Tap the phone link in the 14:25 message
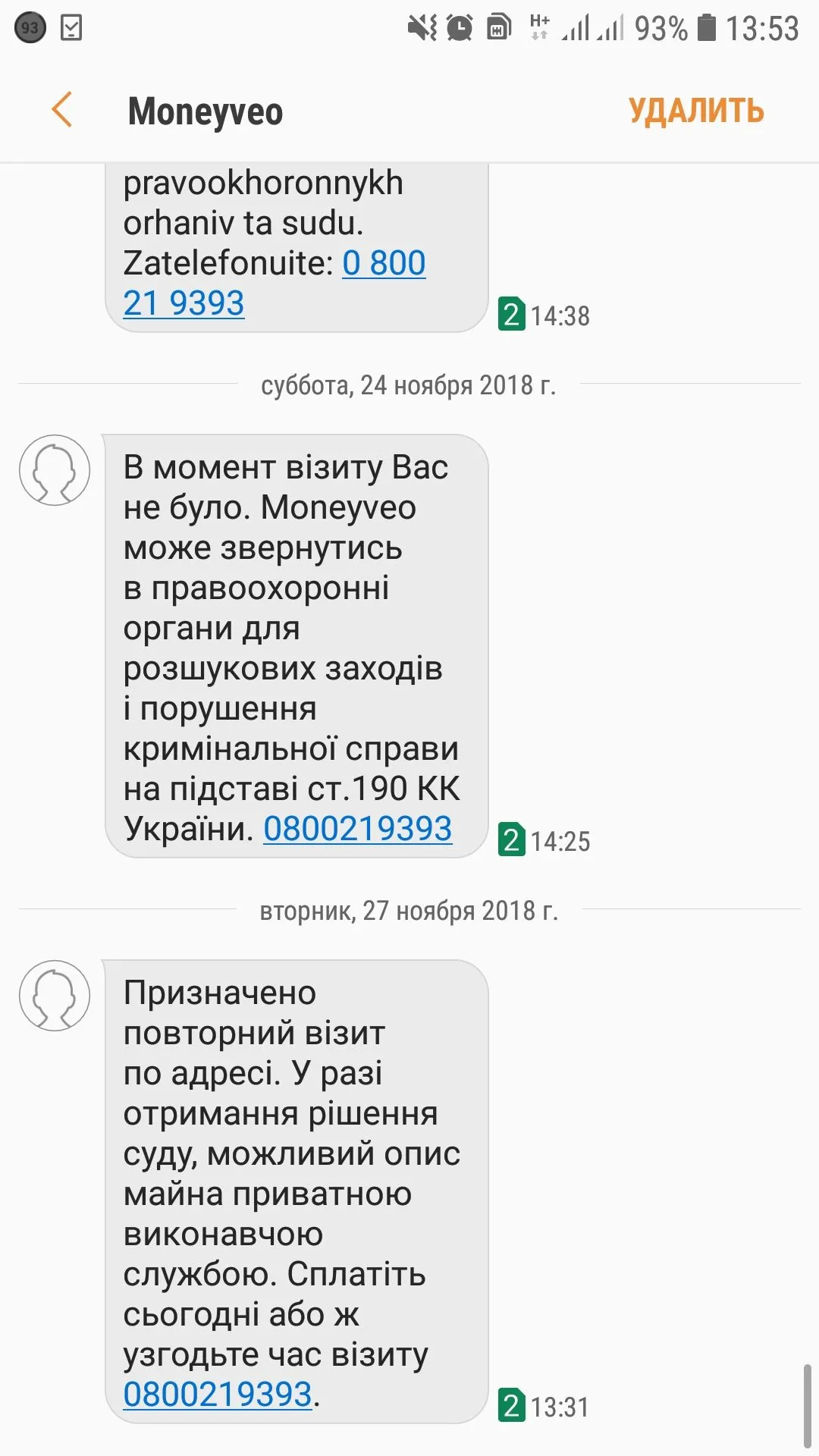Viewport: 819px width, 1456px height. click(x=357, y=829)
